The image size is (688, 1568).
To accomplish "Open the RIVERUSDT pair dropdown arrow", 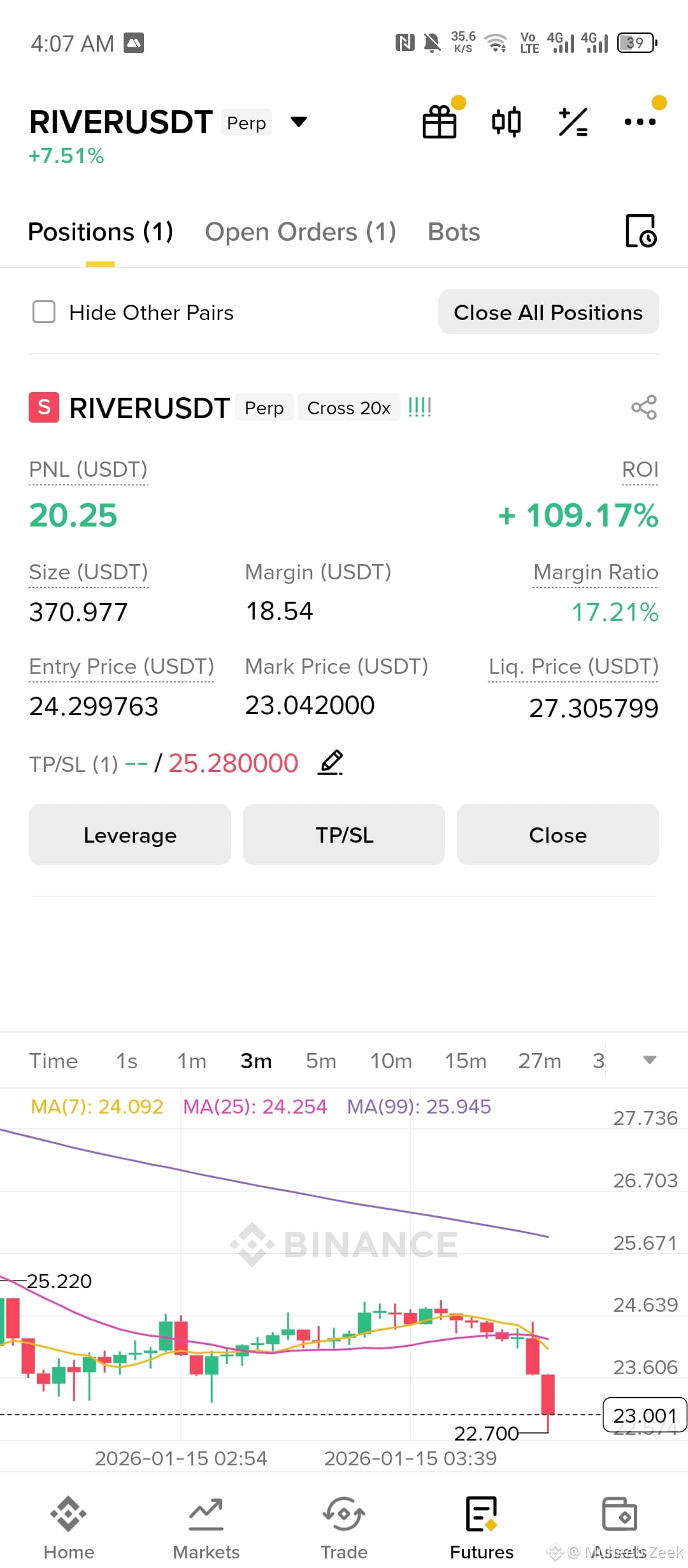I will point(298,122).
